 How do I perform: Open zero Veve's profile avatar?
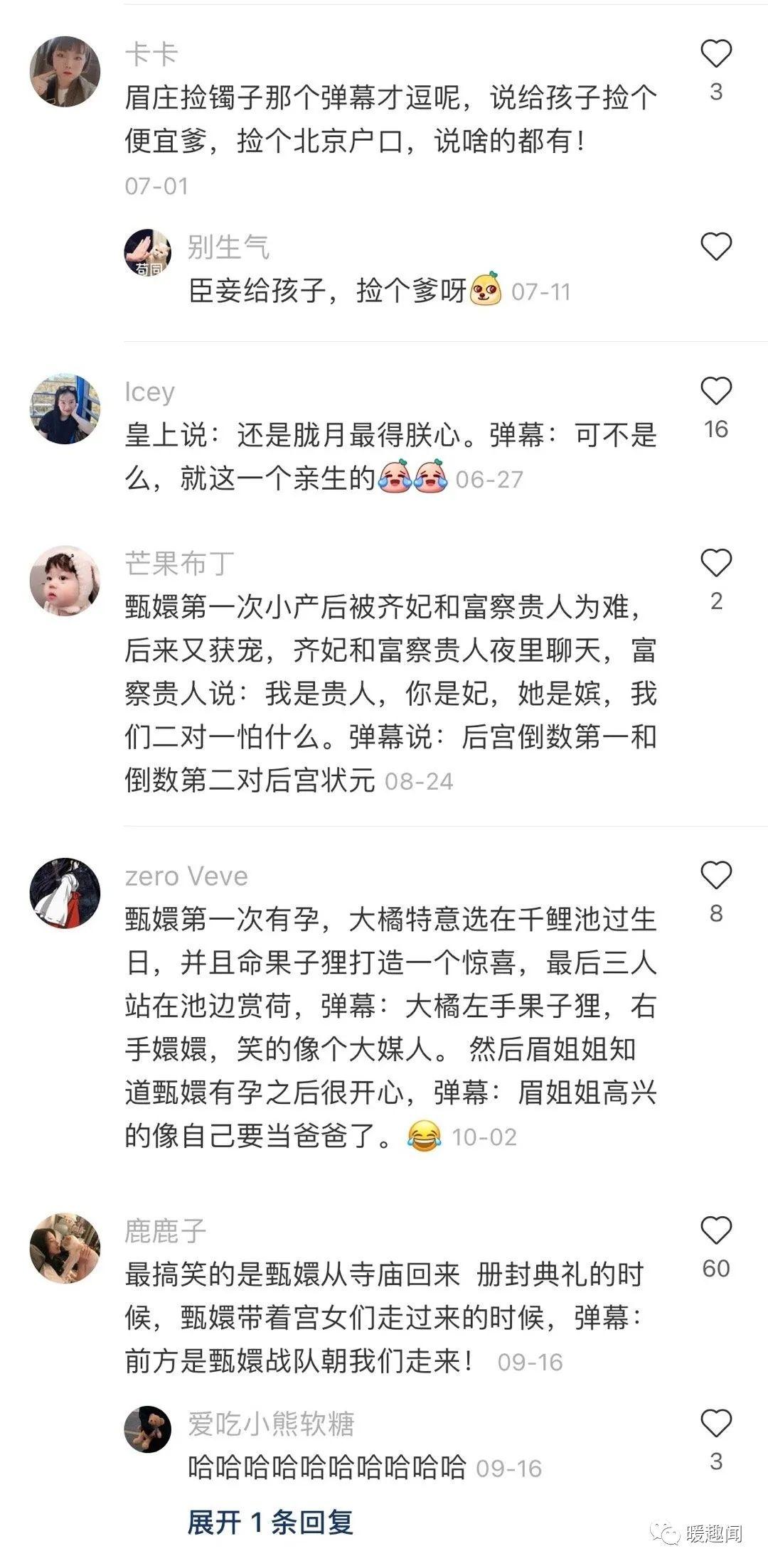point(65,893)
